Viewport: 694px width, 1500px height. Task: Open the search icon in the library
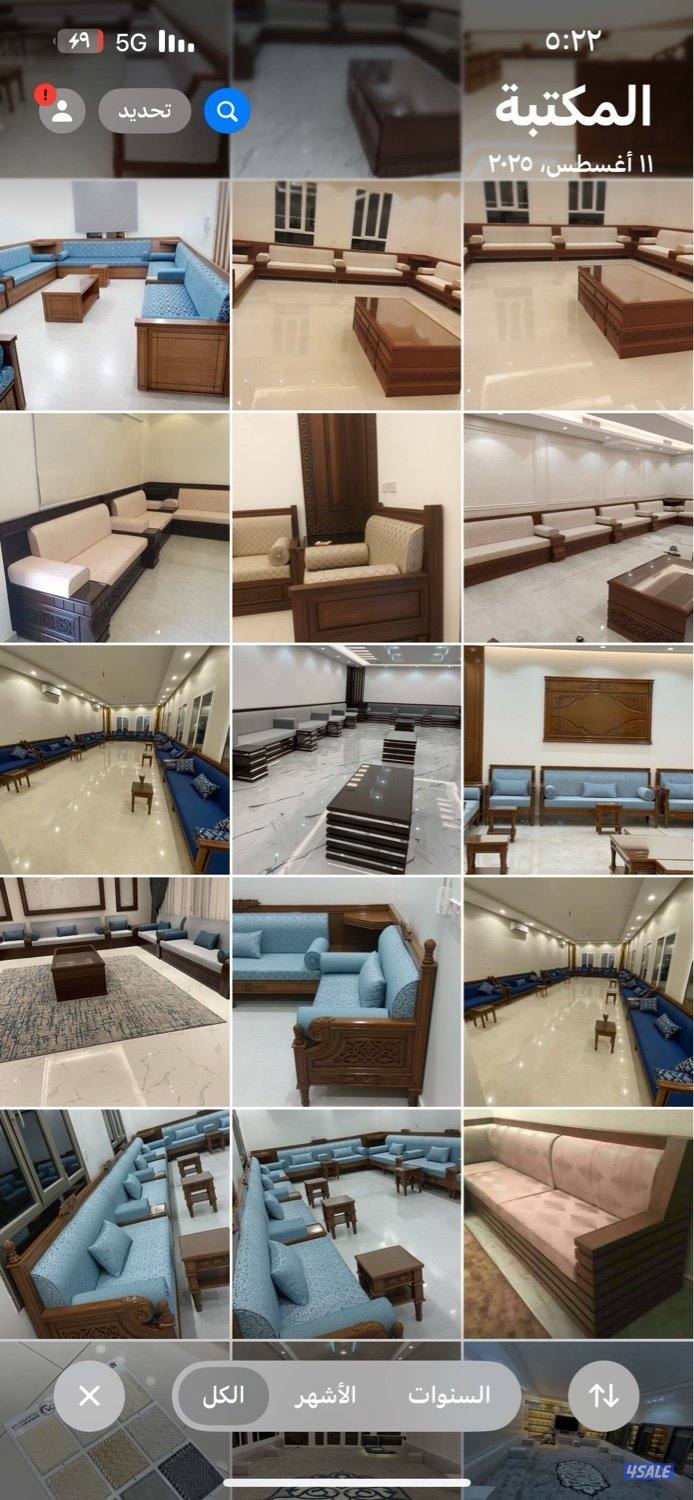(x=227, y=111)
